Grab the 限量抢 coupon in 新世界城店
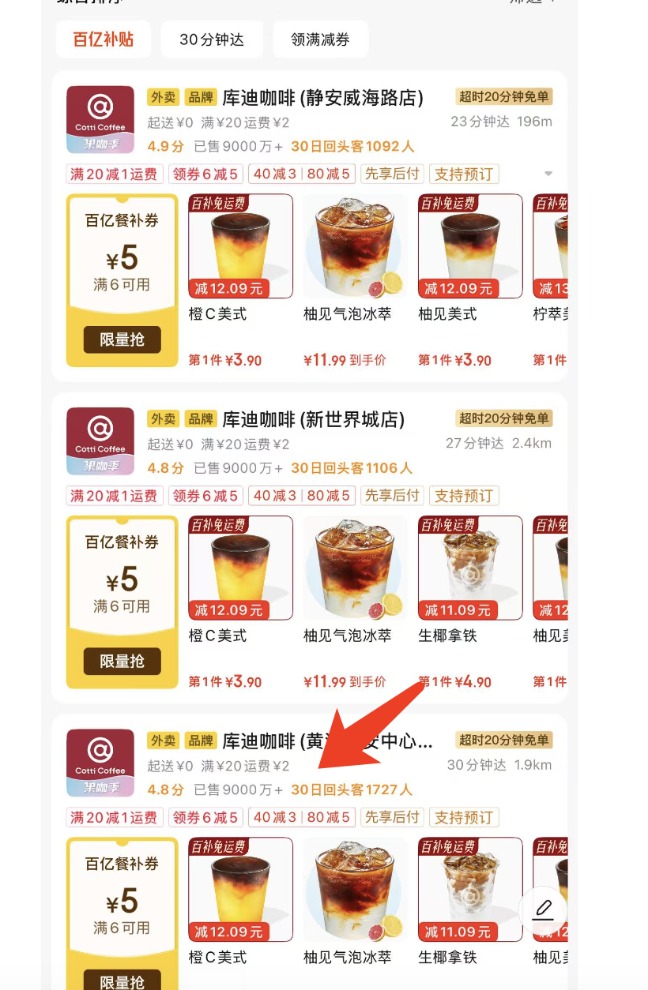 [122, 661]
